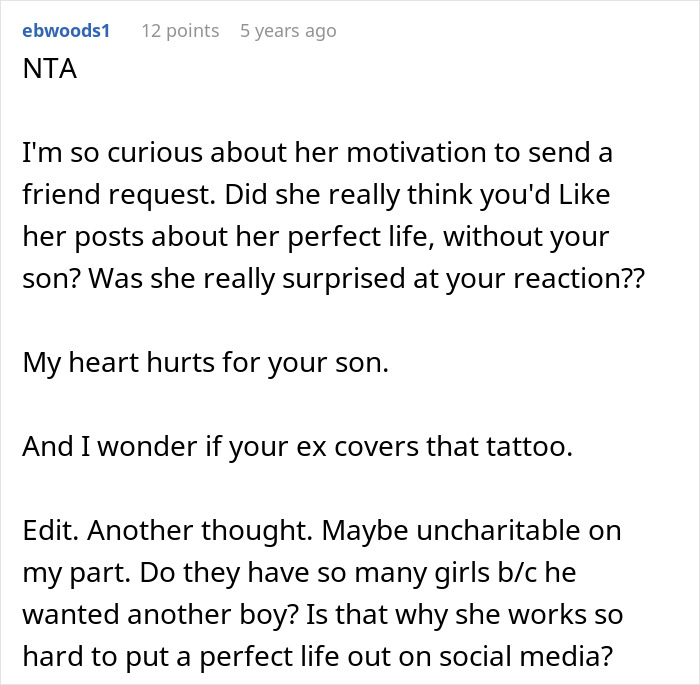Open ebwoods1's user profile
This screenshot has height=685, width=700.
[x=64, y=31]
